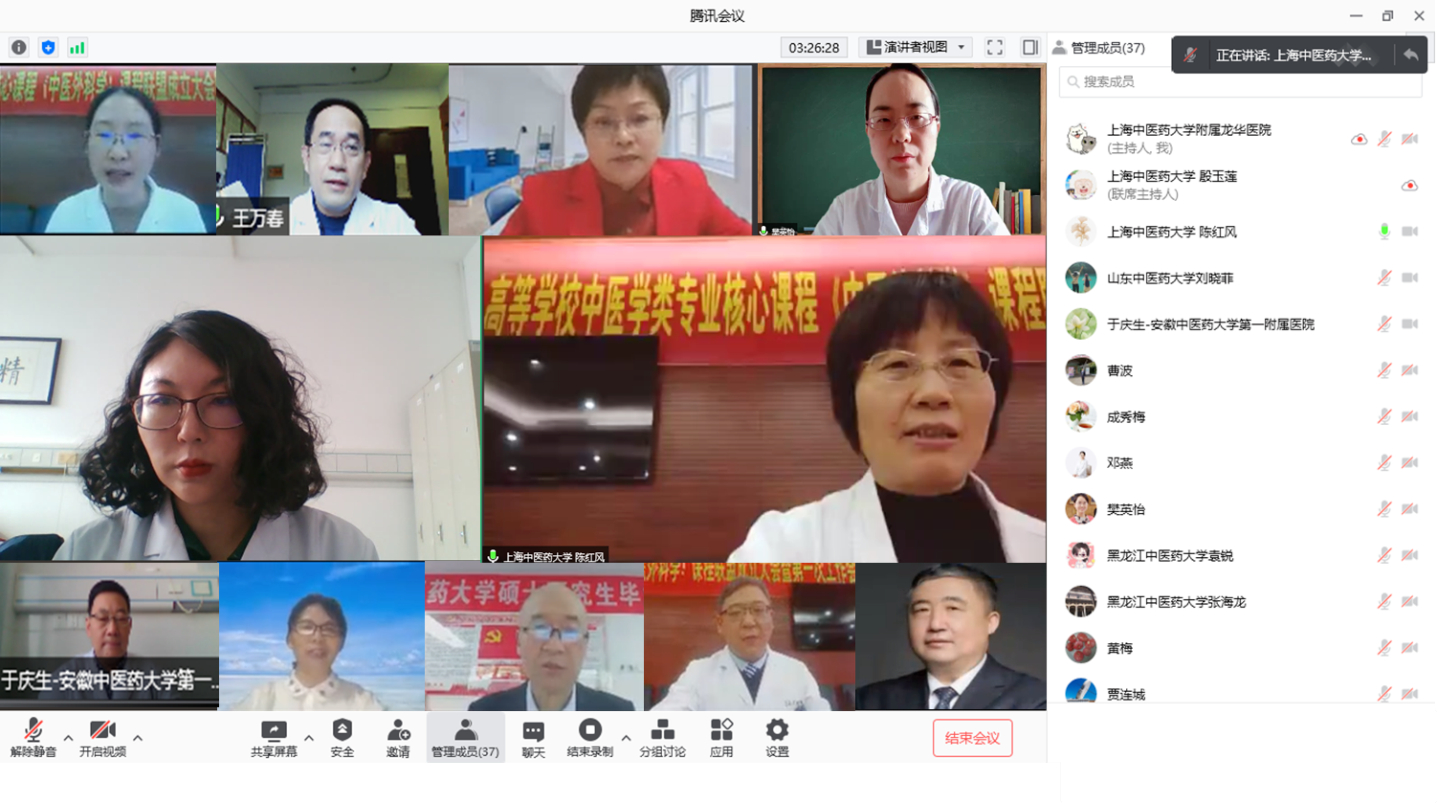
Task: Turn on camera via 开启视频
Action: (102, 737)
